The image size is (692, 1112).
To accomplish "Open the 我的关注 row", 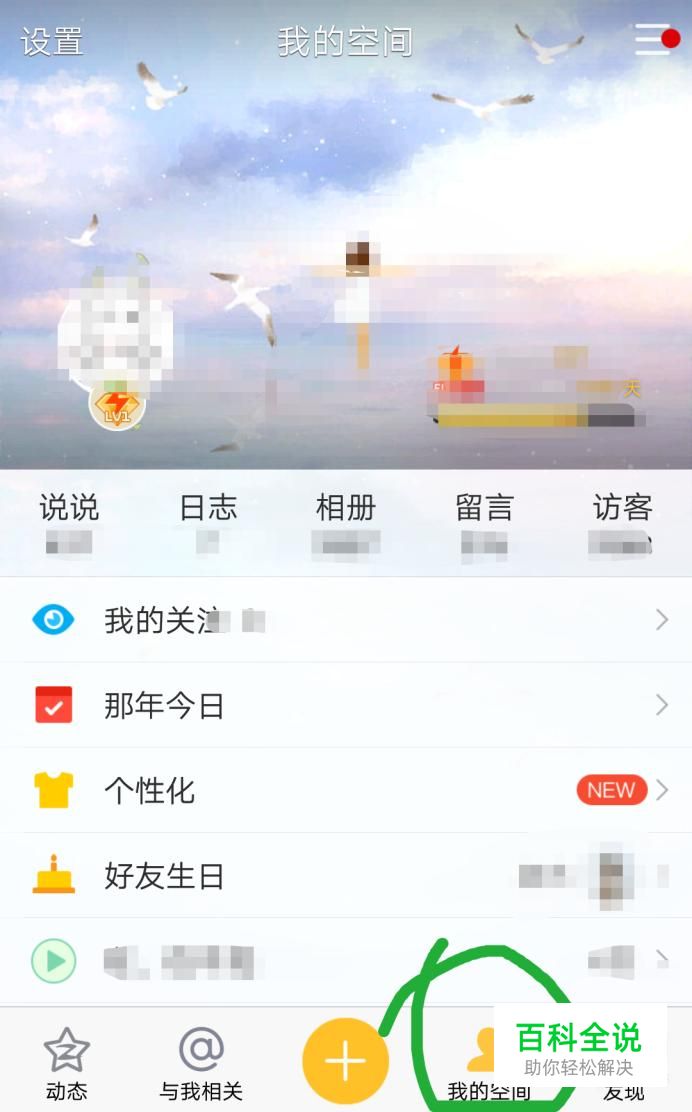I will (x=345, y=620).
